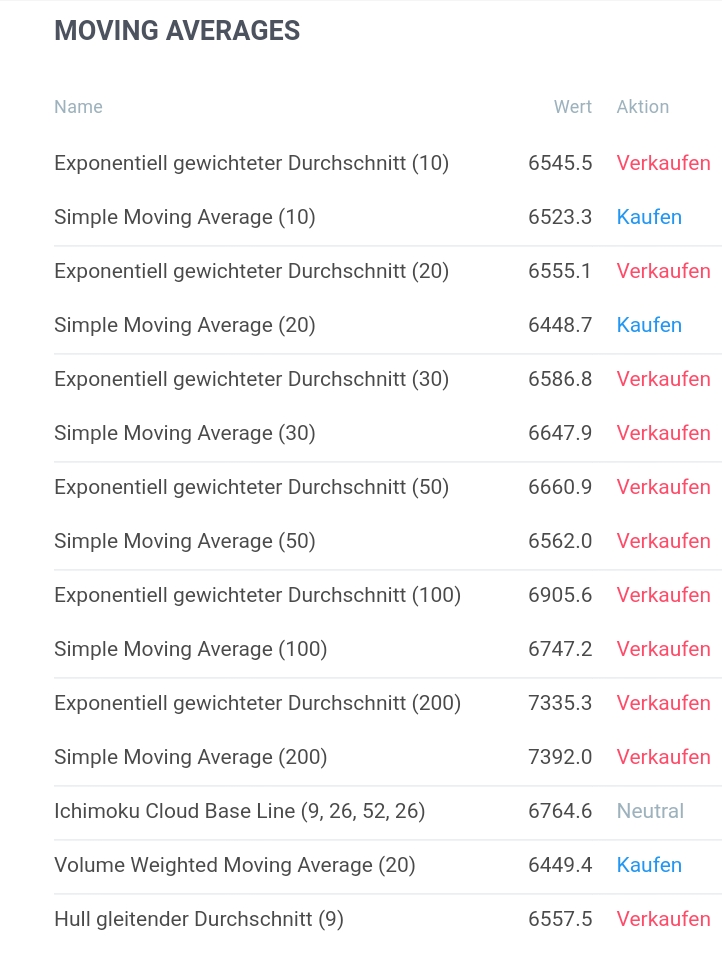The height and width of the screenshot is (962, 722).
Task: Click the value 6545.5 in the Wert column
Action: click(560, 163)
